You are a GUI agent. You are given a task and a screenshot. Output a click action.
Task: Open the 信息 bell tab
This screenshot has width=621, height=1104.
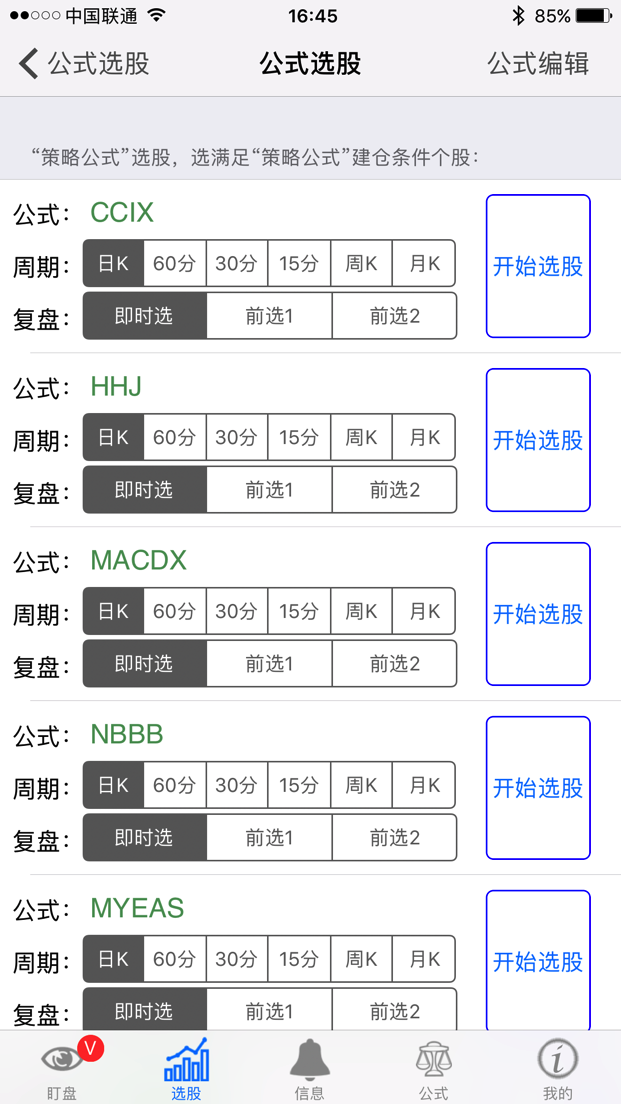pyautogui.click(x=310, y=1069)
